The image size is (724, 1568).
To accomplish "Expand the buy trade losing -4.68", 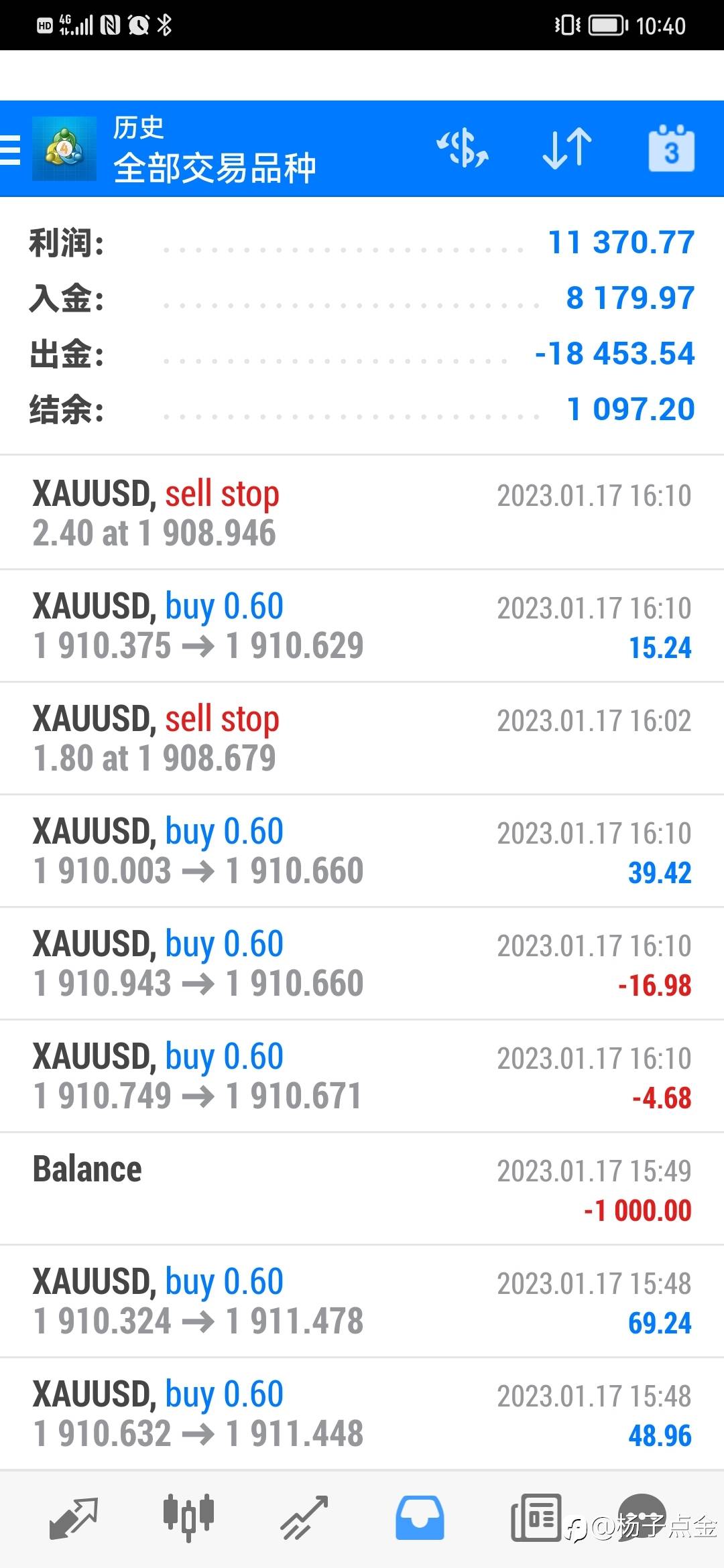I will coord(362,1076).
